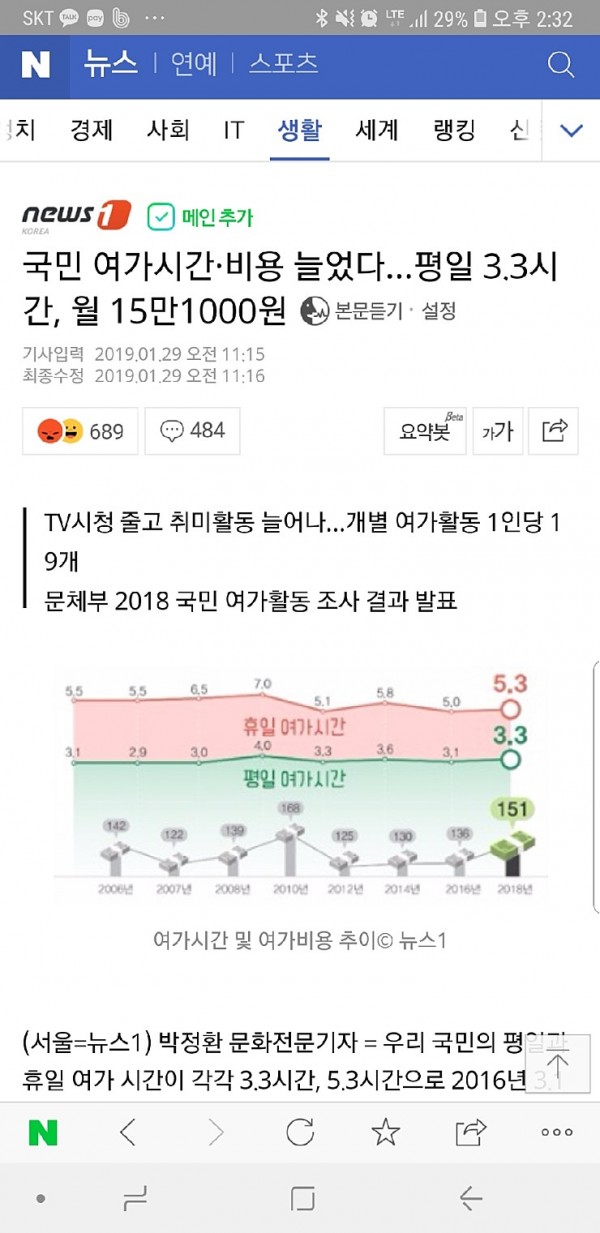600x1233 pixels.
Task: Listen to the article with 본문듣기
Action: [x=355, y=311]
